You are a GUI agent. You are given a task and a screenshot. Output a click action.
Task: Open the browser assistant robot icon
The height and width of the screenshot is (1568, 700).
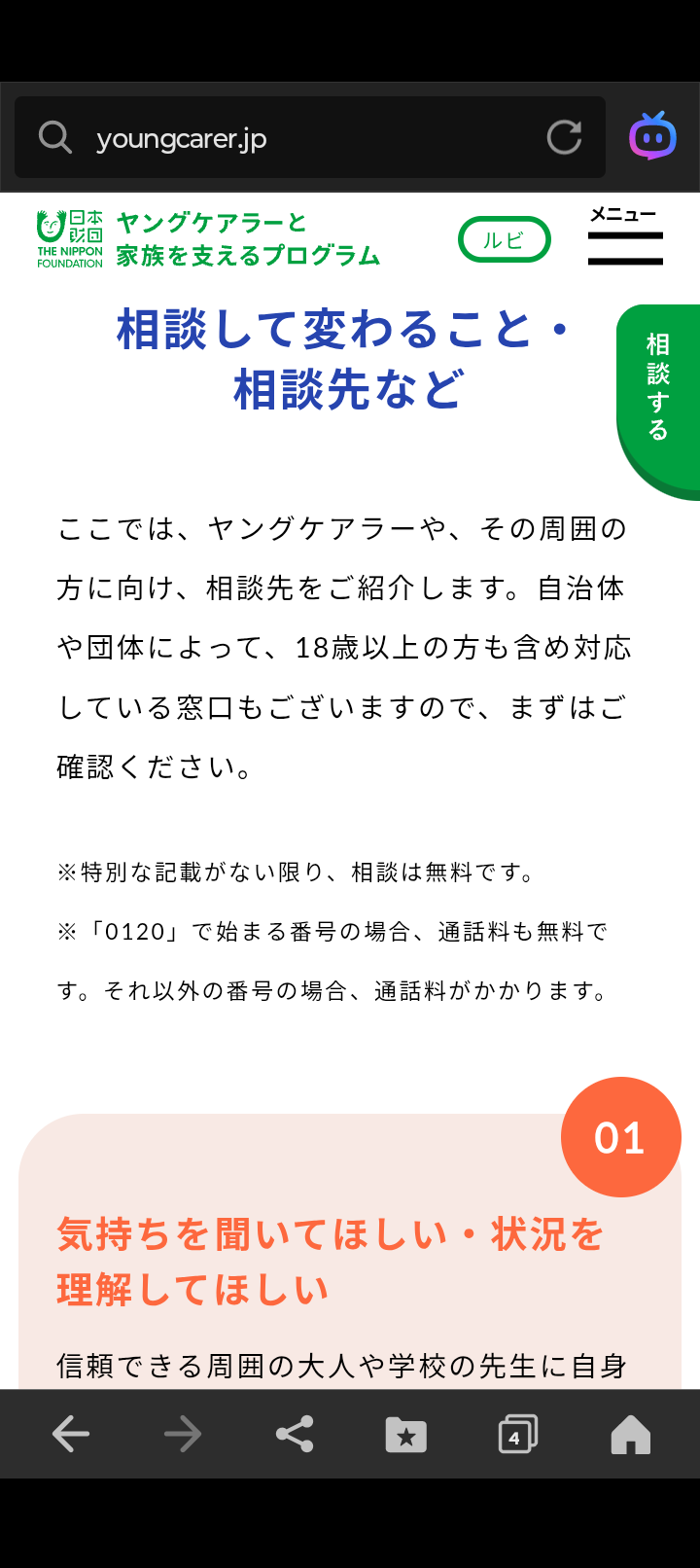click(652, 136)
